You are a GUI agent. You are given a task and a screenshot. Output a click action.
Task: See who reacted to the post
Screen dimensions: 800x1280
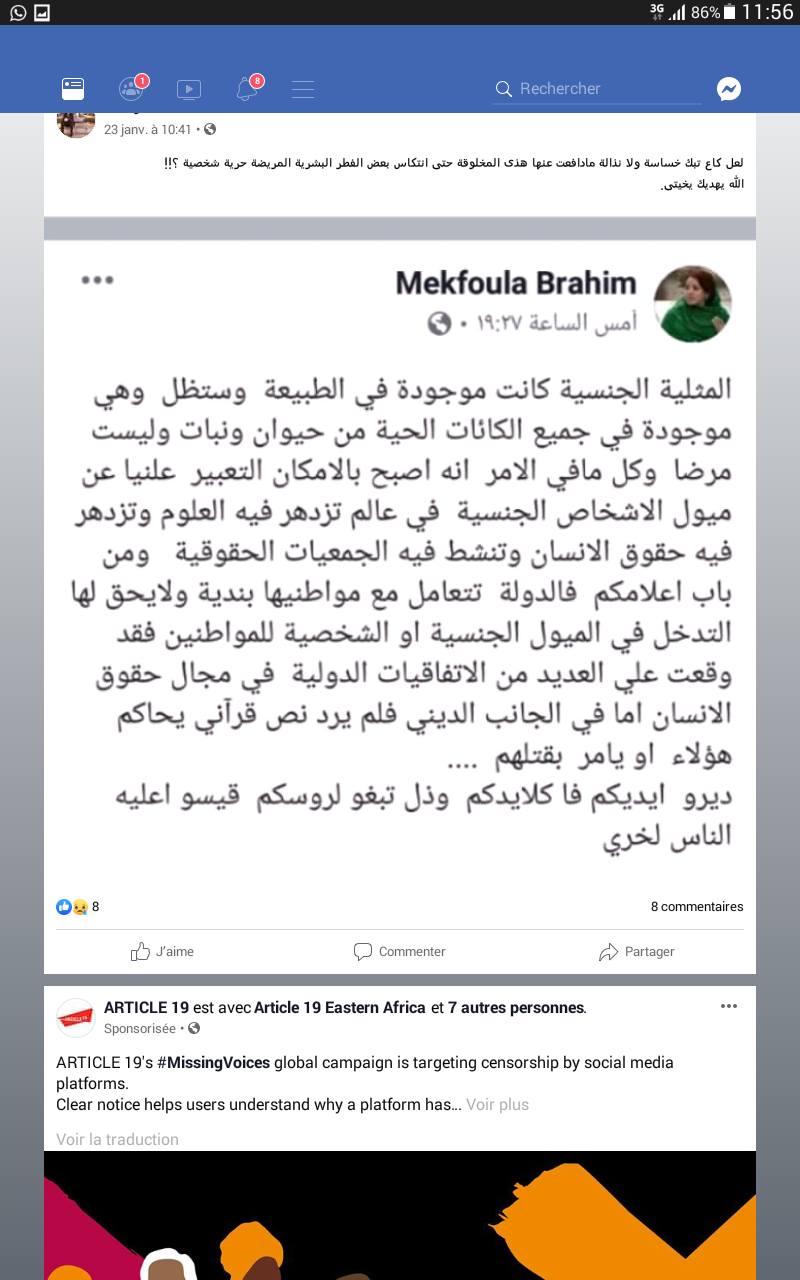click(77, 907)
